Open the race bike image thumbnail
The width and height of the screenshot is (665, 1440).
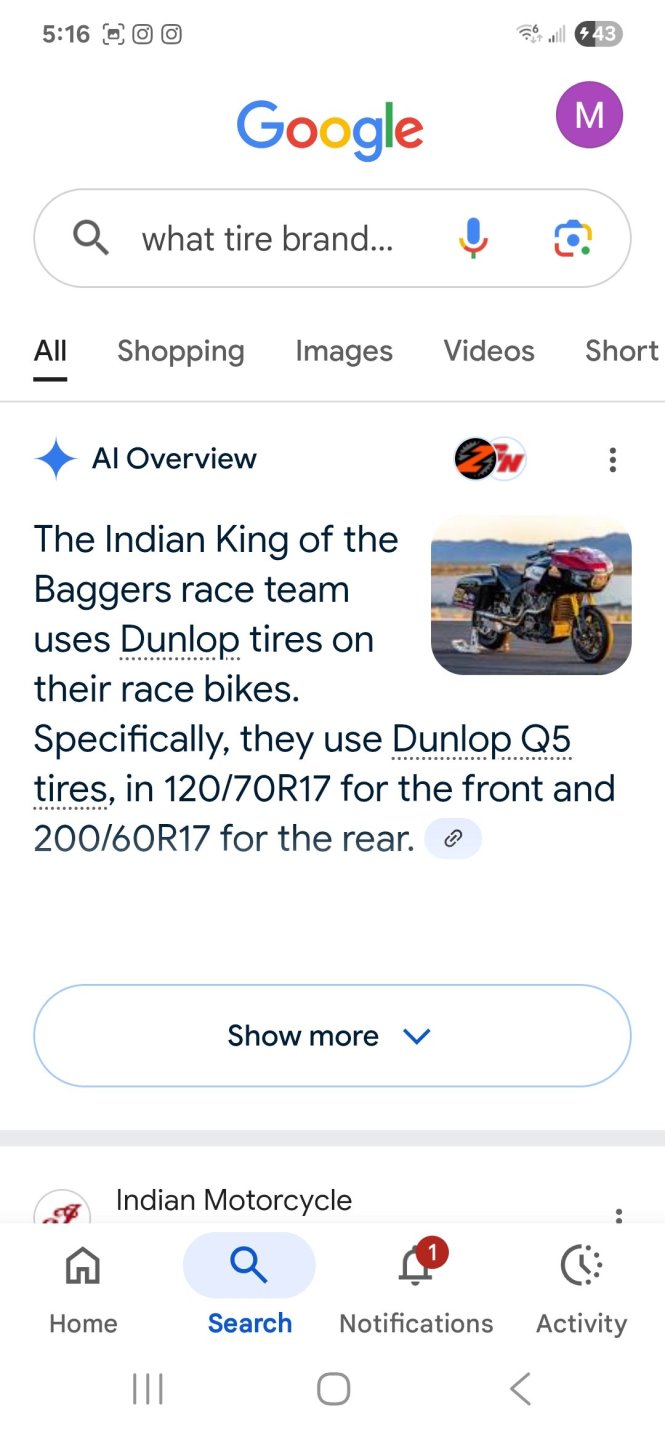click(x=530, y=595)
